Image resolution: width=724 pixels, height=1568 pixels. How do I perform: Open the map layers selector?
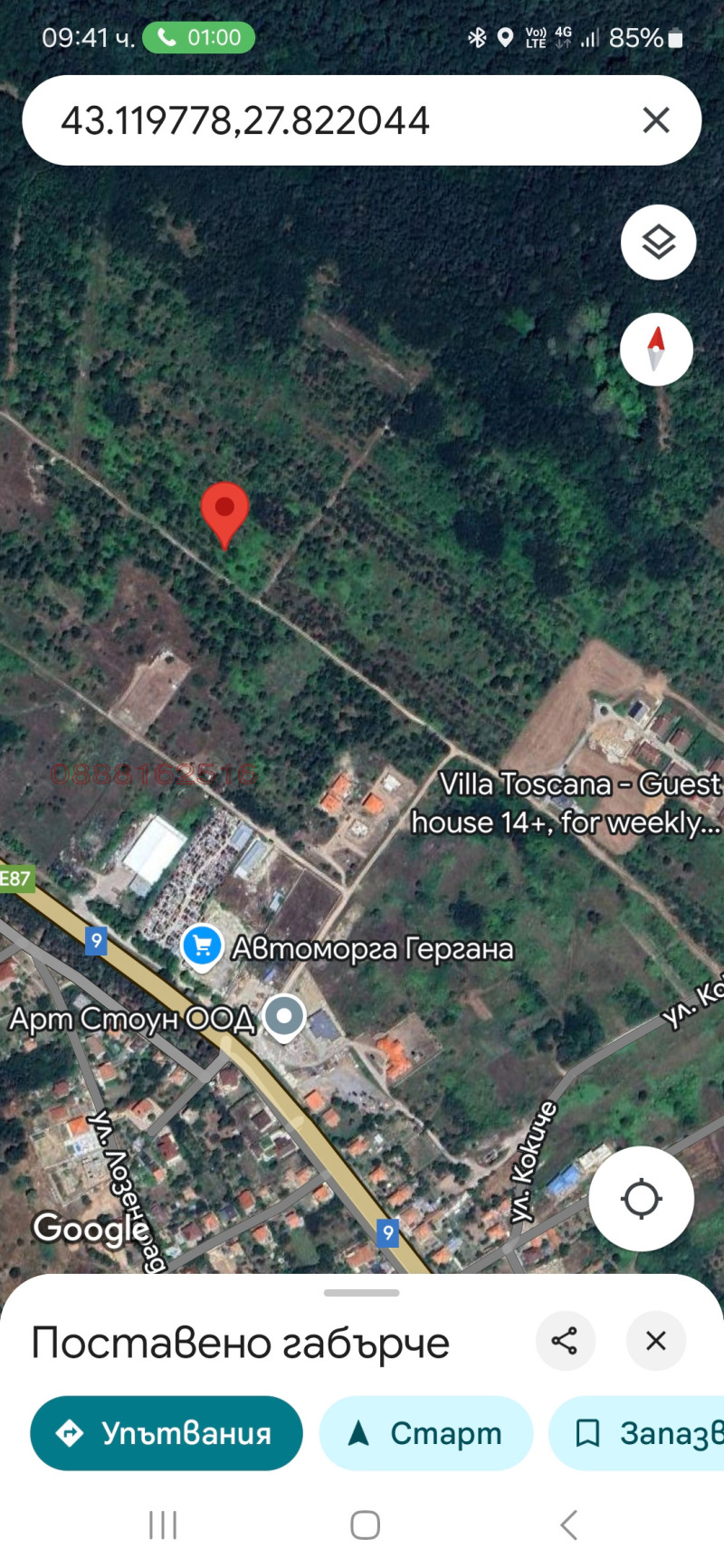coord(658,242)
